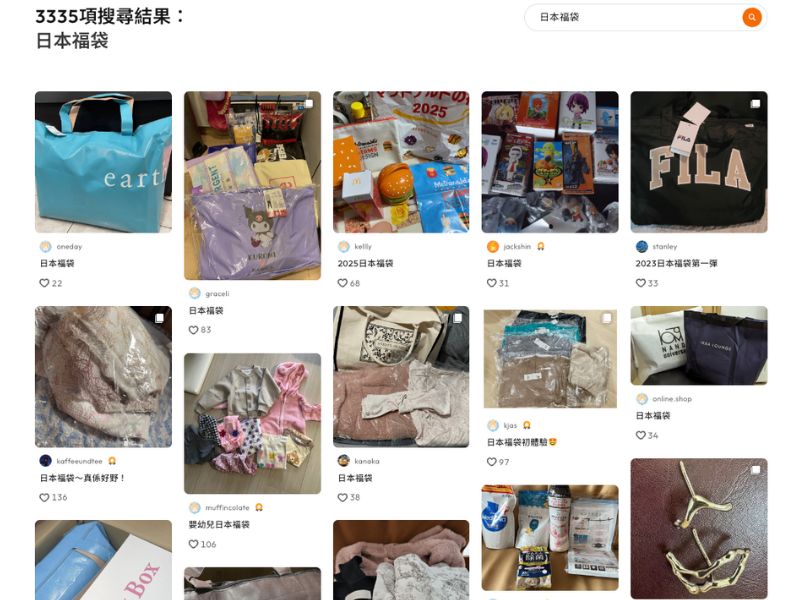
Task: View stanley's profile
Action: (x=664, y=246)
